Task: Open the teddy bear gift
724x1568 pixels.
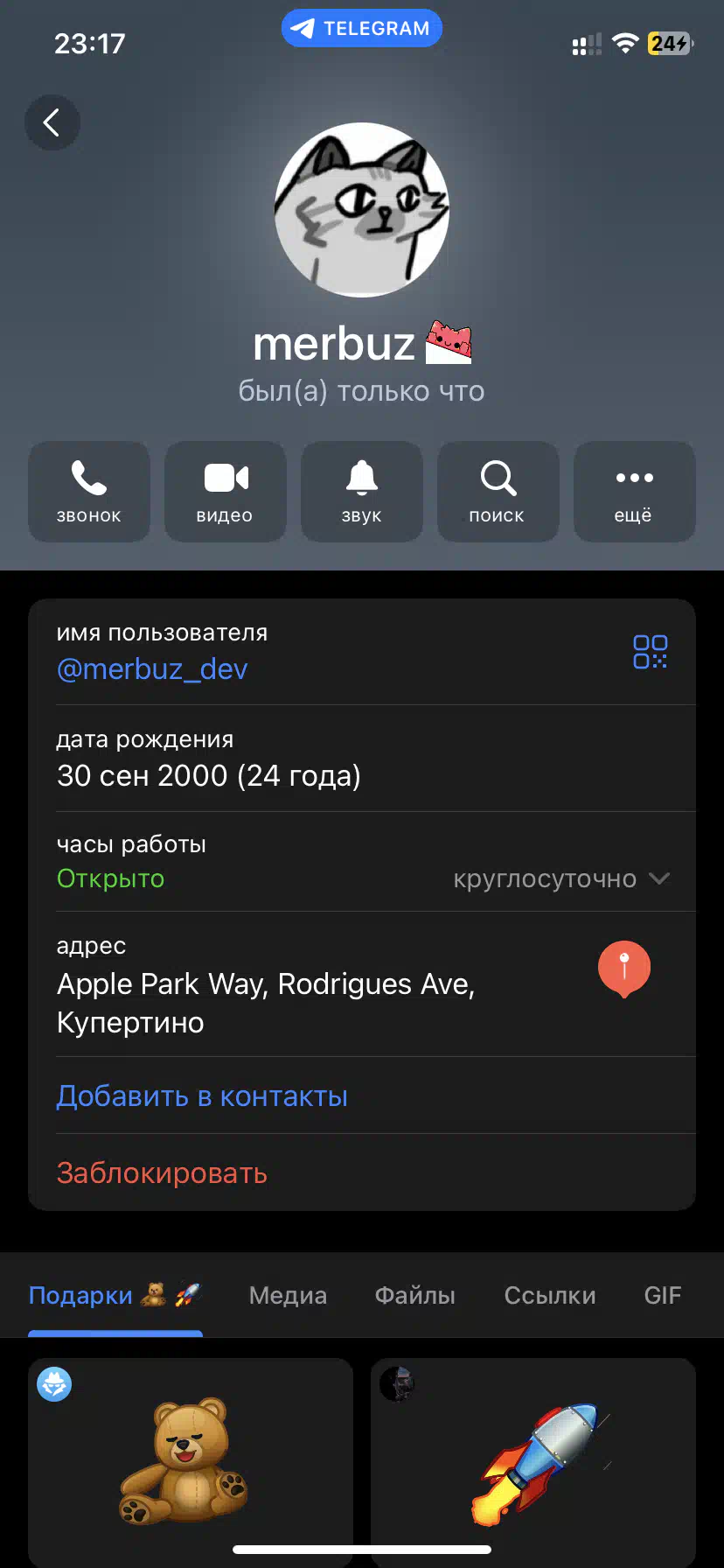Action: point(191,1461)
